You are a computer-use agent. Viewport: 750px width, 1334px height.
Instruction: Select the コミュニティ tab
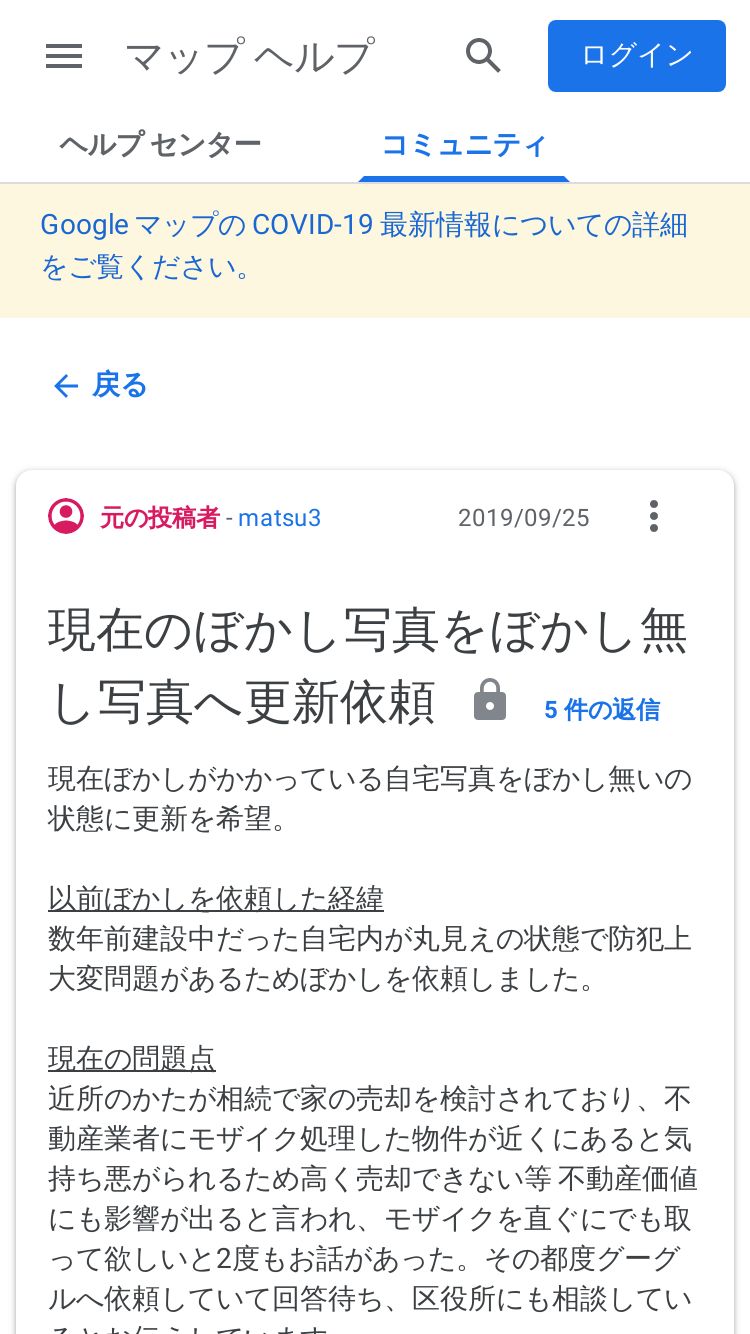pos(464,146)
